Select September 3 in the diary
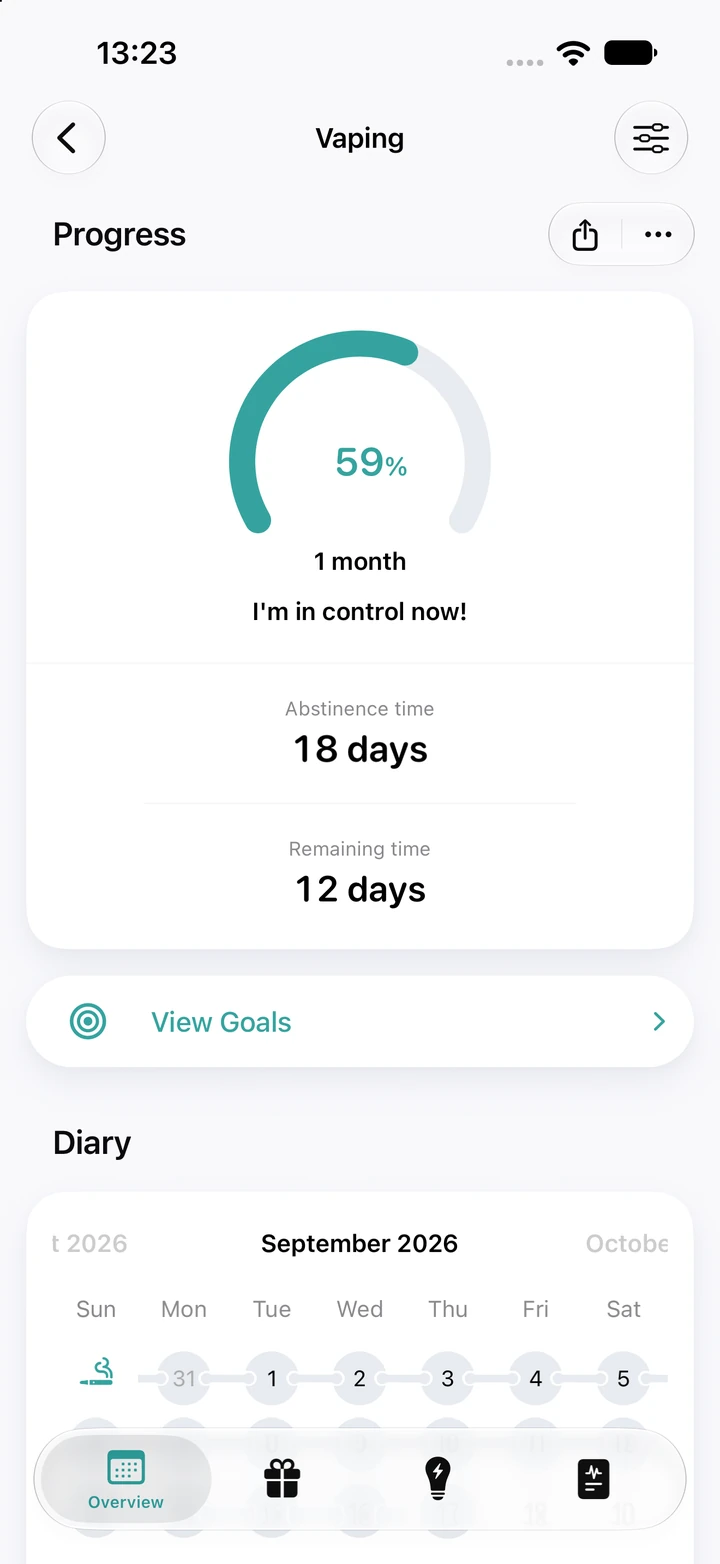This screenshot has width=720, height=1564. [x=448, y=1379]
